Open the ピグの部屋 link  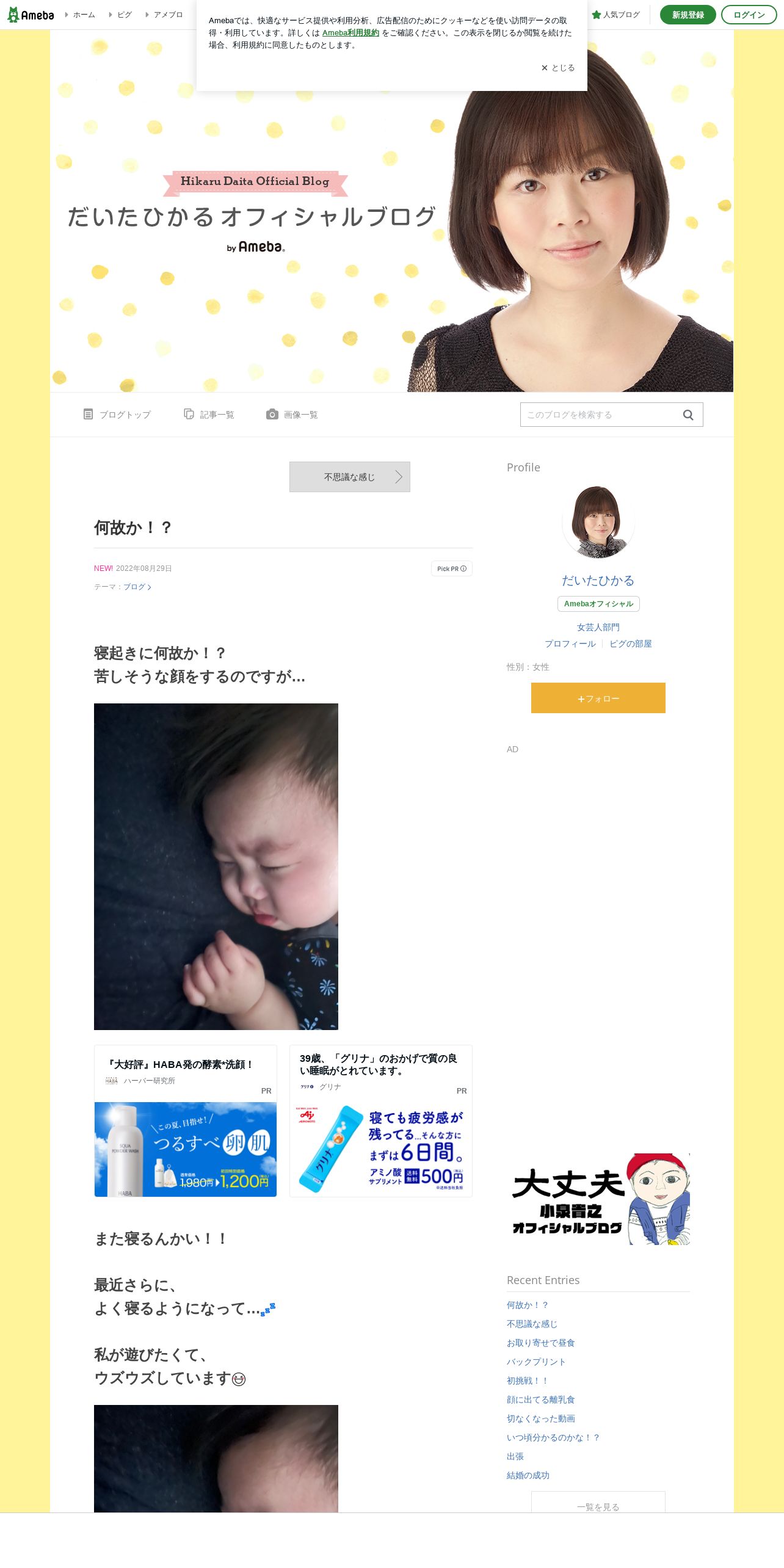click(x=631, y=644)
